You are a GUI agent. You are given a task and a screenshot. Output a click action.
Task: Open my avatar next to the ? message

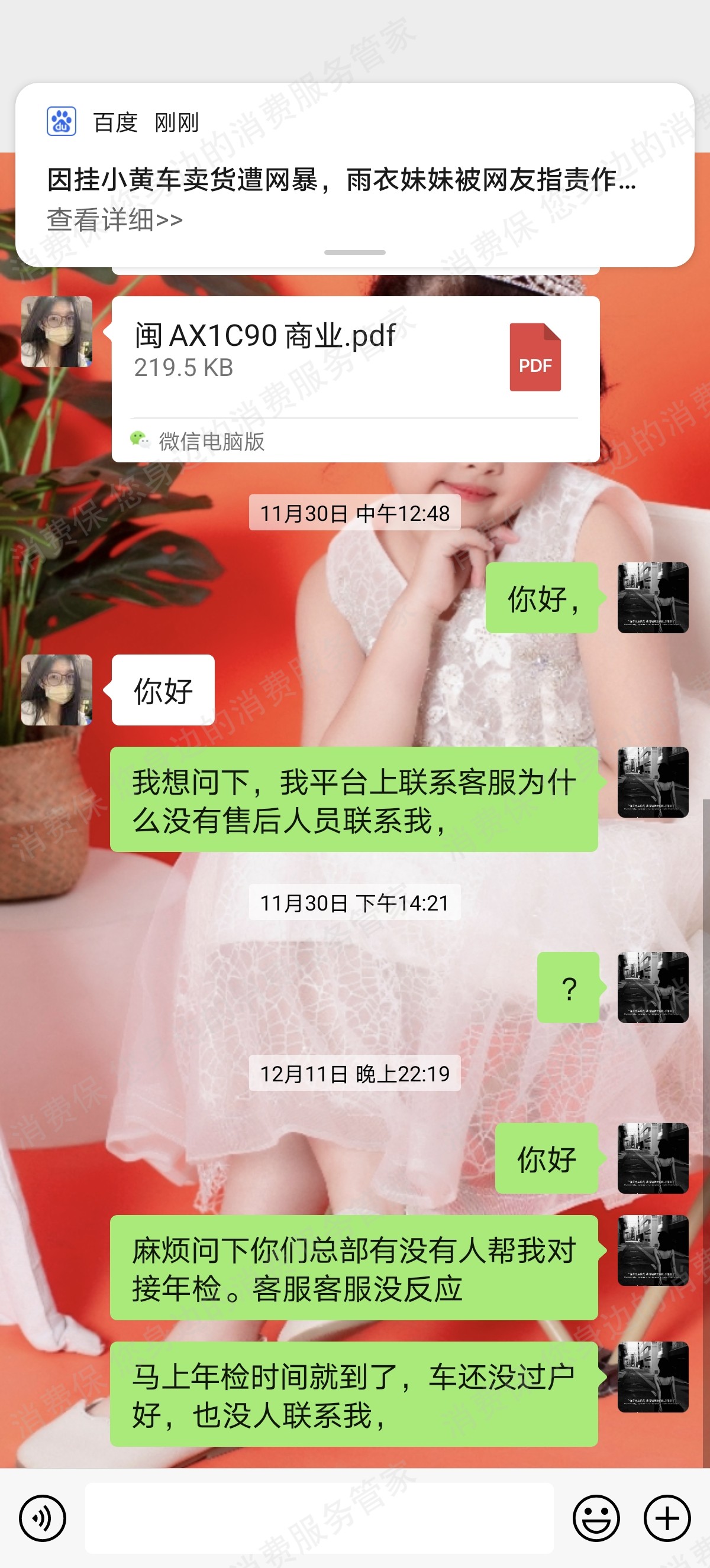click(x=653, y=987)
